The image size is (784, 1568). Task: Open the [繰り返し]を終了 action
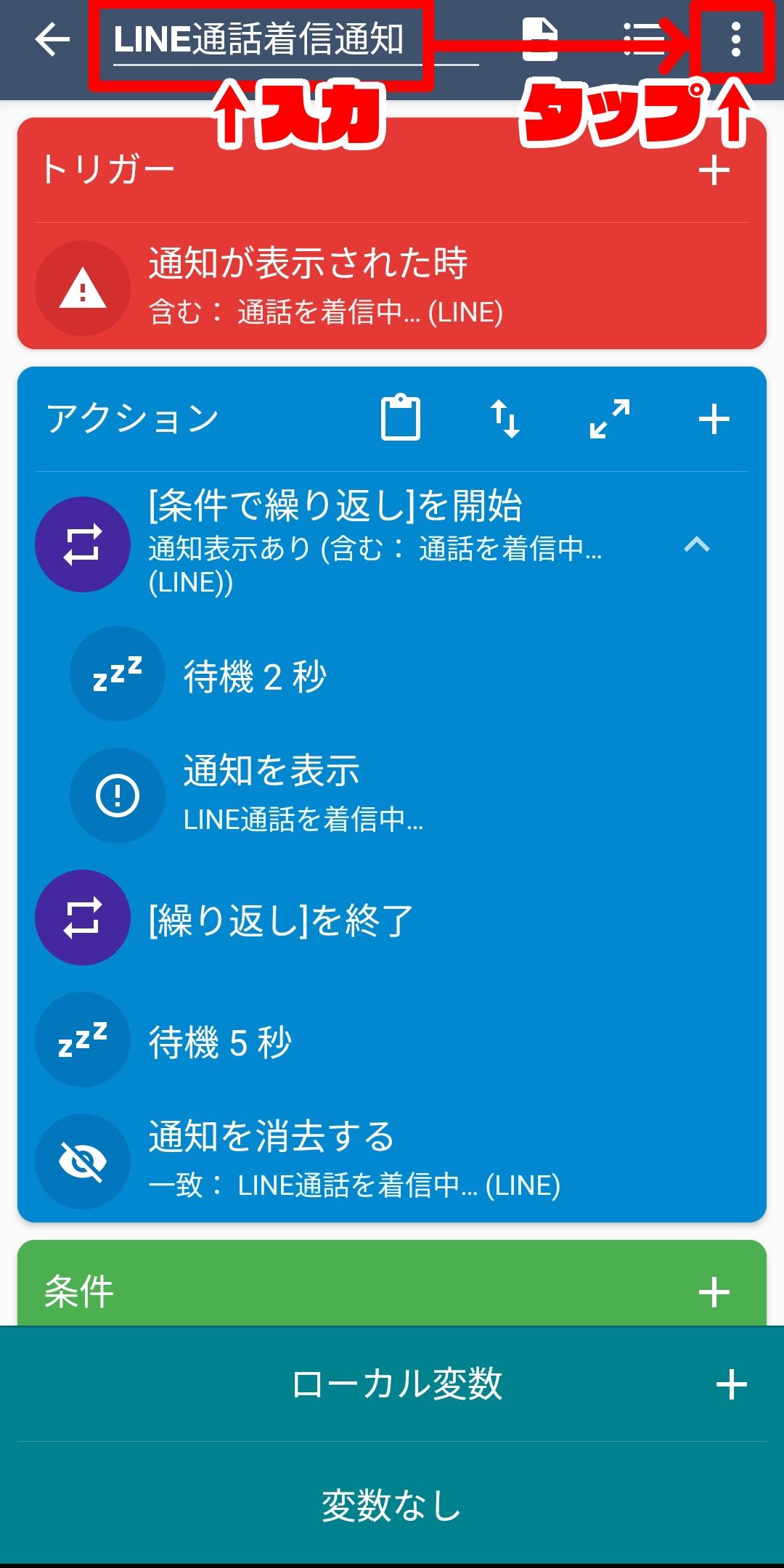392,918
